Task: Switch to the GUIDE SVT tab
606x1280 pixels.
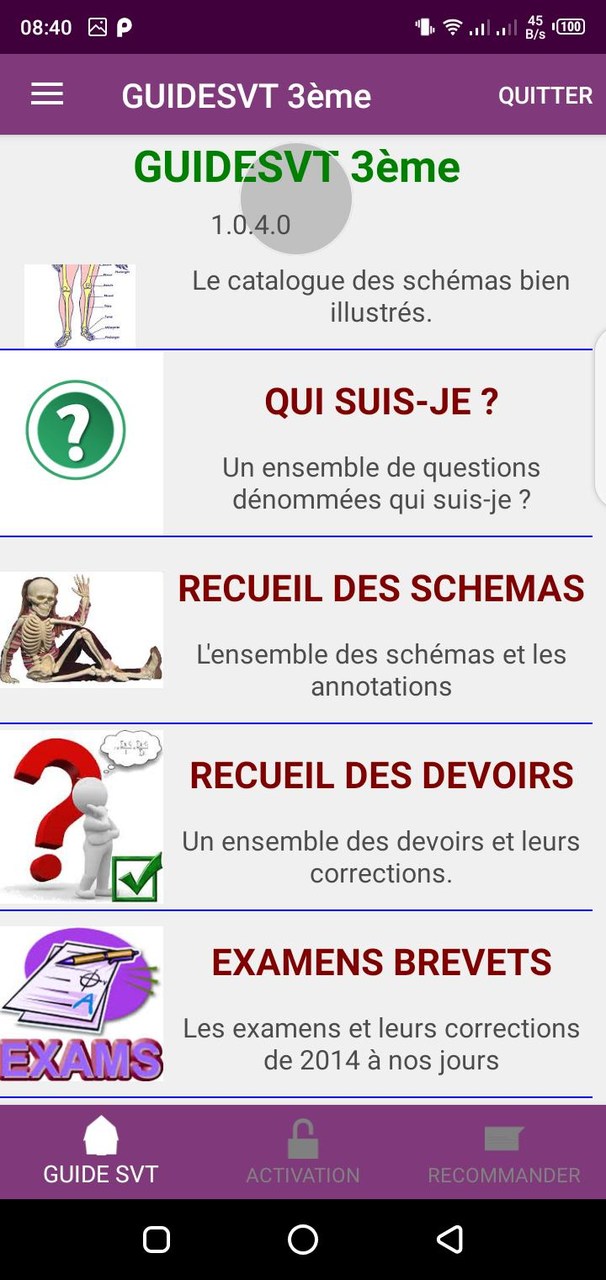Action: (101, 1152)
